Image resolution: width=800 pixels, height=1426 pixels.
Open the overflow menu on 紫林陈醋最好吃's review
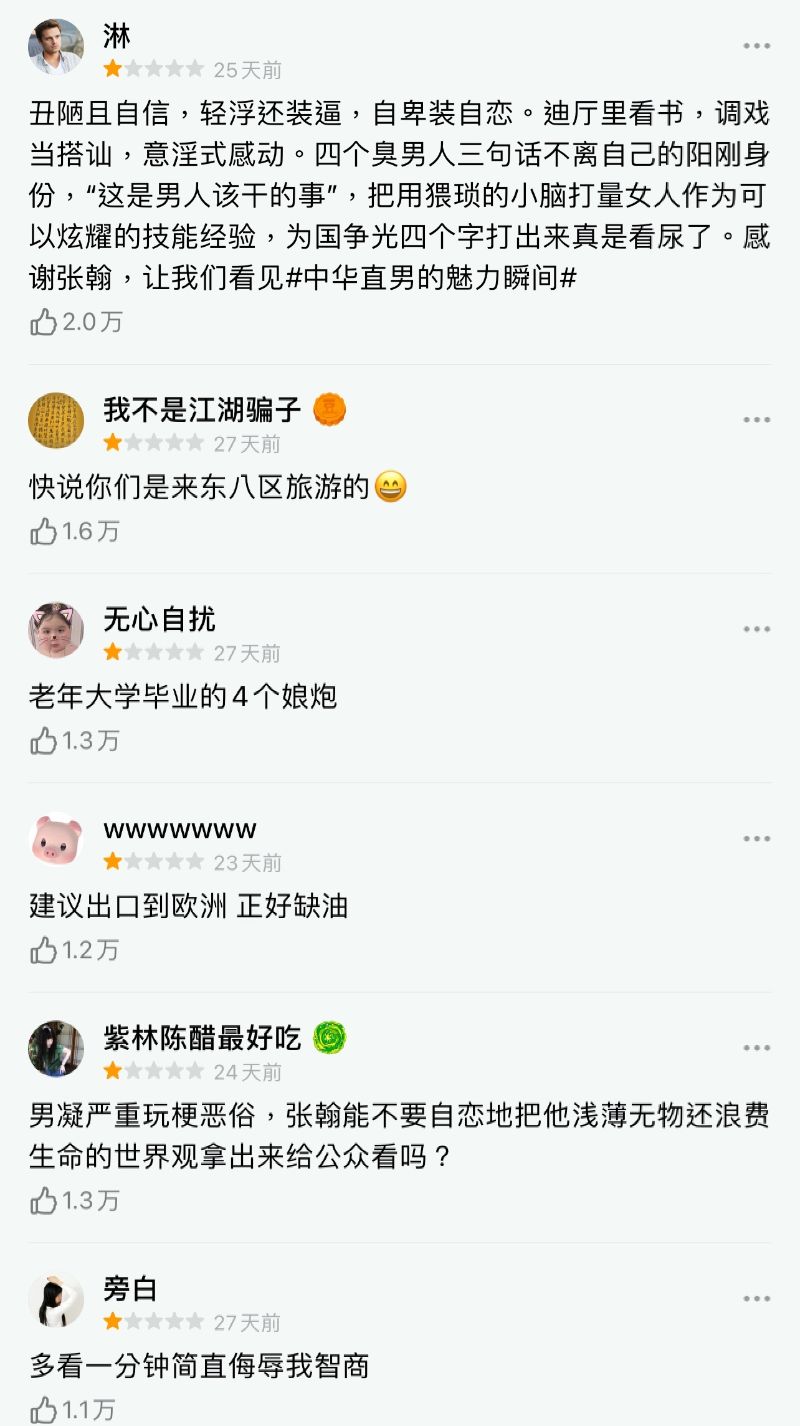pos(756,1048)
